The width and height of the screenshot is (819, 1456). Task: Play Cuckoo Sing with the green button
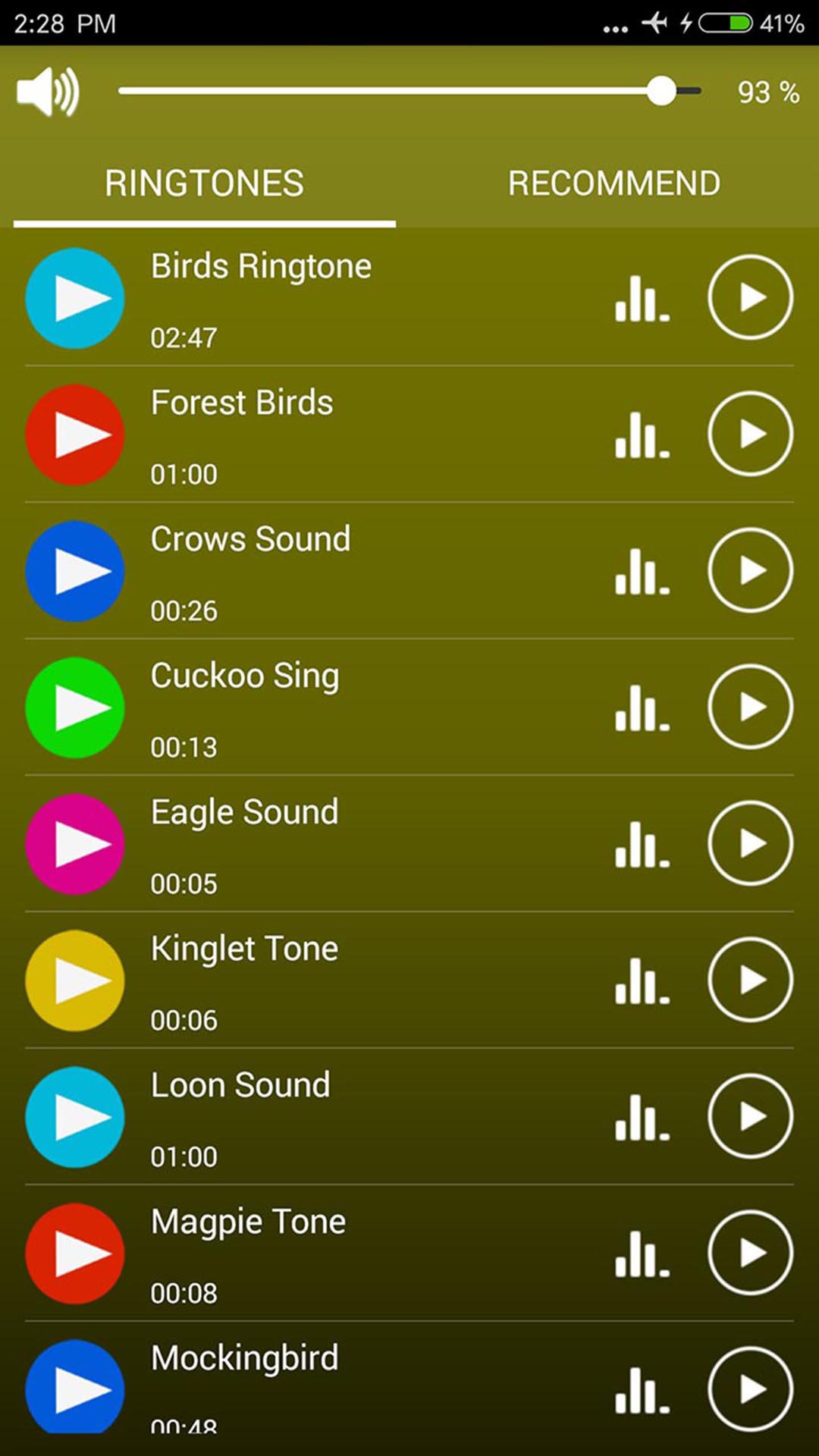(74, 708)
